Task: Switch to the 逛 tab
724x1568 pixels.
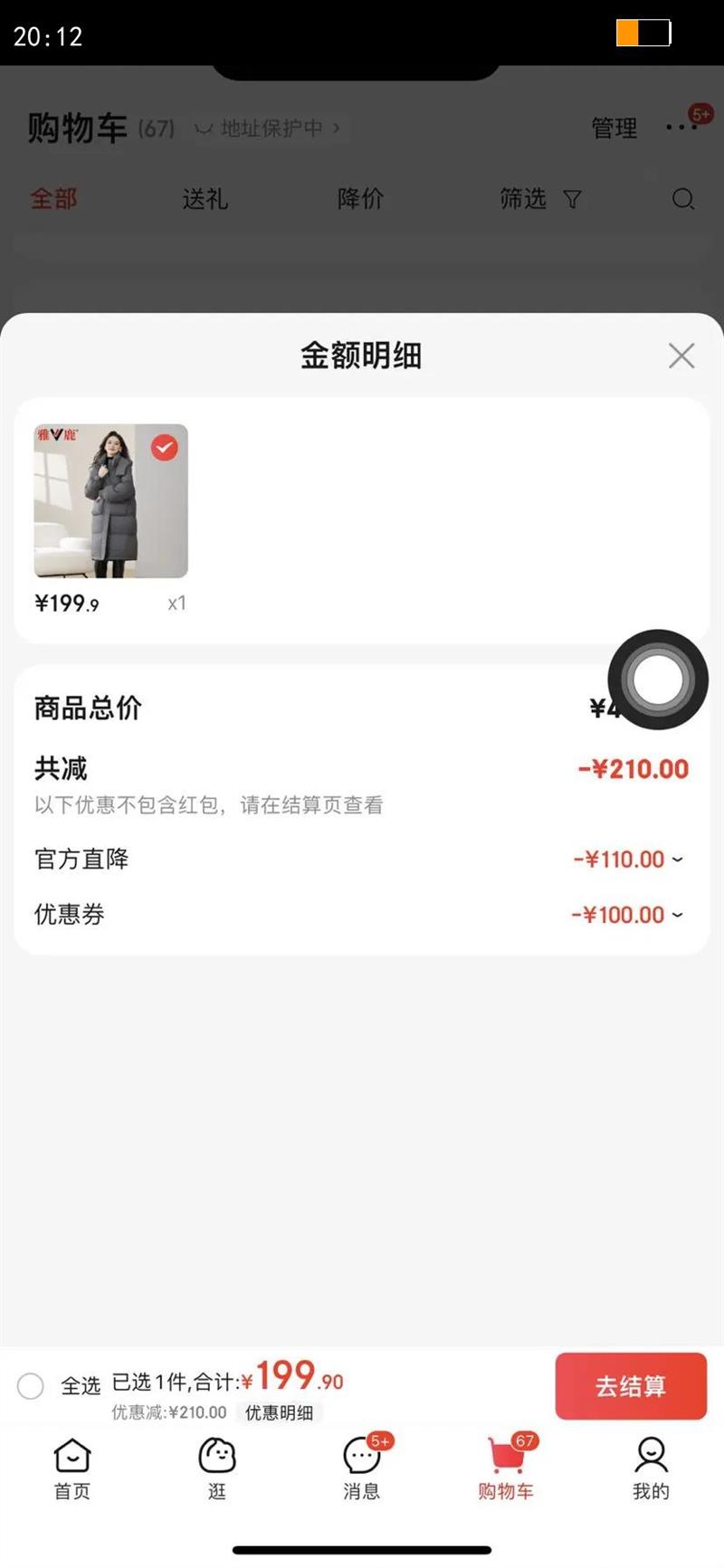Action: click(216, 1469)
